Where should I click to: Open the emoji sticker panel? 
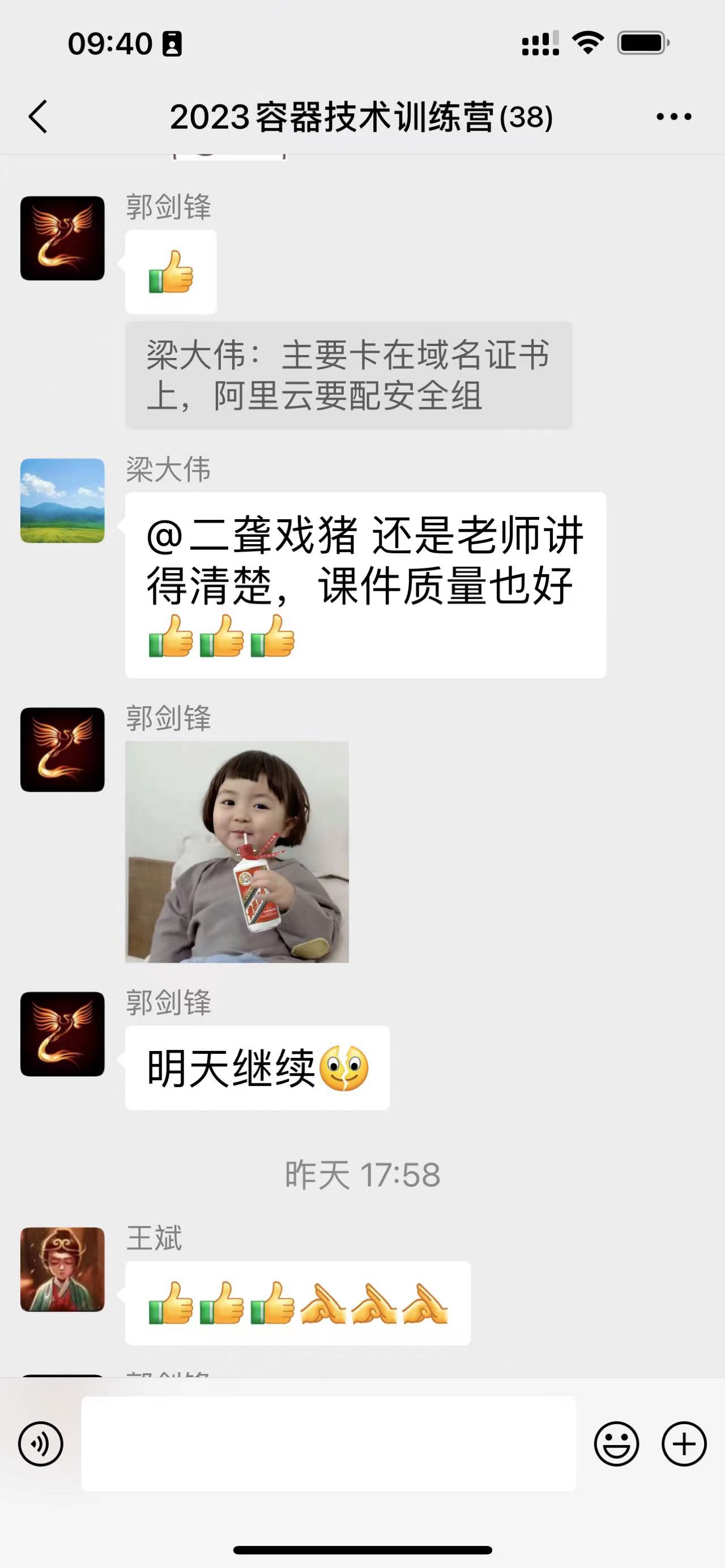(x=616, y=1443)
